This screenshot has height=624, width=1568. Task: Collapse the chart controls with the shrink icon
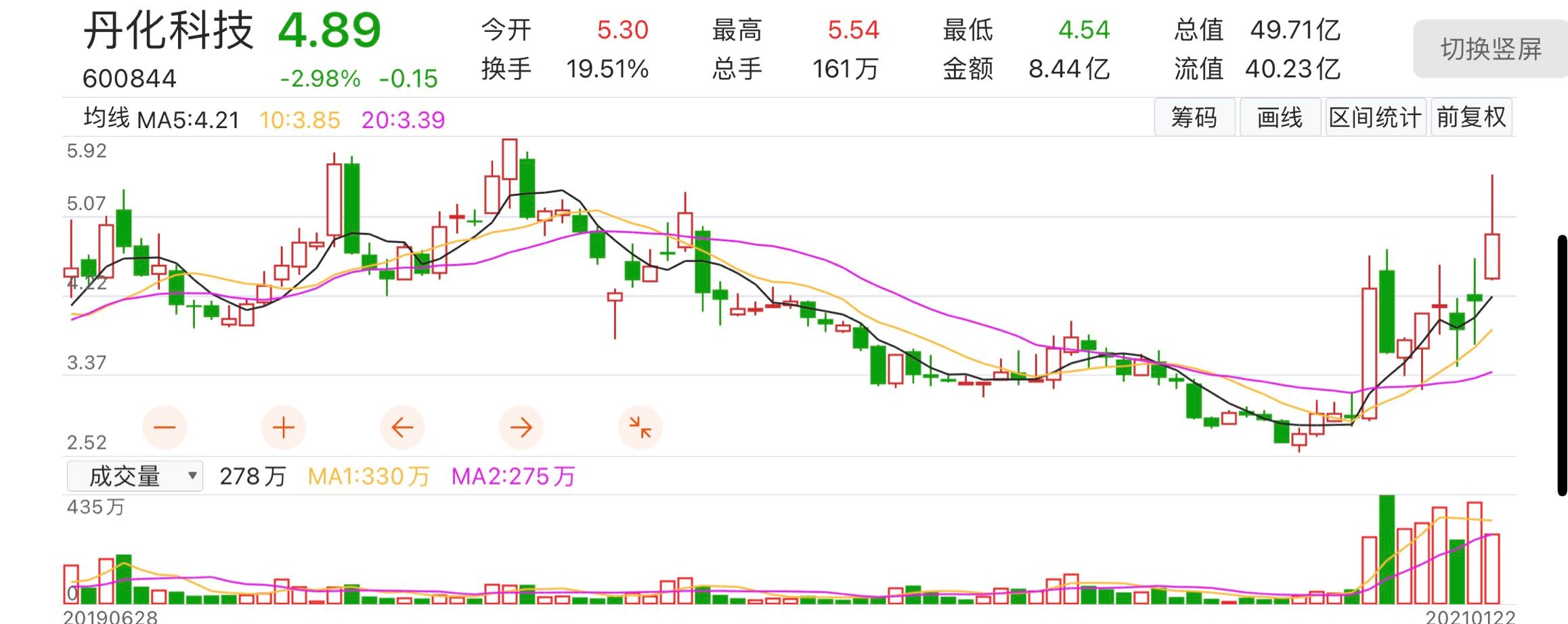tap(640, 428)
